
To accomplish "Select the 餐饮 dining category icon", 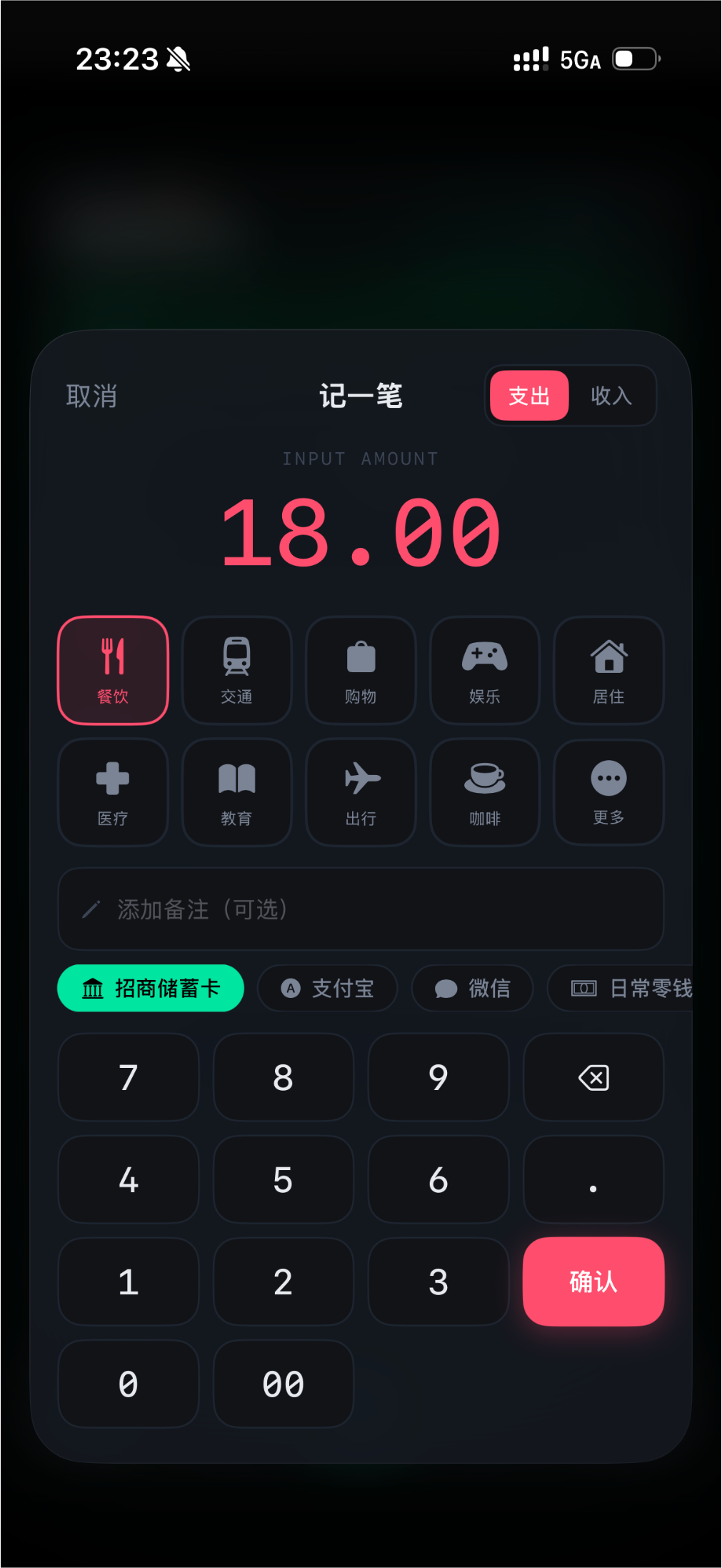I will click(x=112, y=670).
